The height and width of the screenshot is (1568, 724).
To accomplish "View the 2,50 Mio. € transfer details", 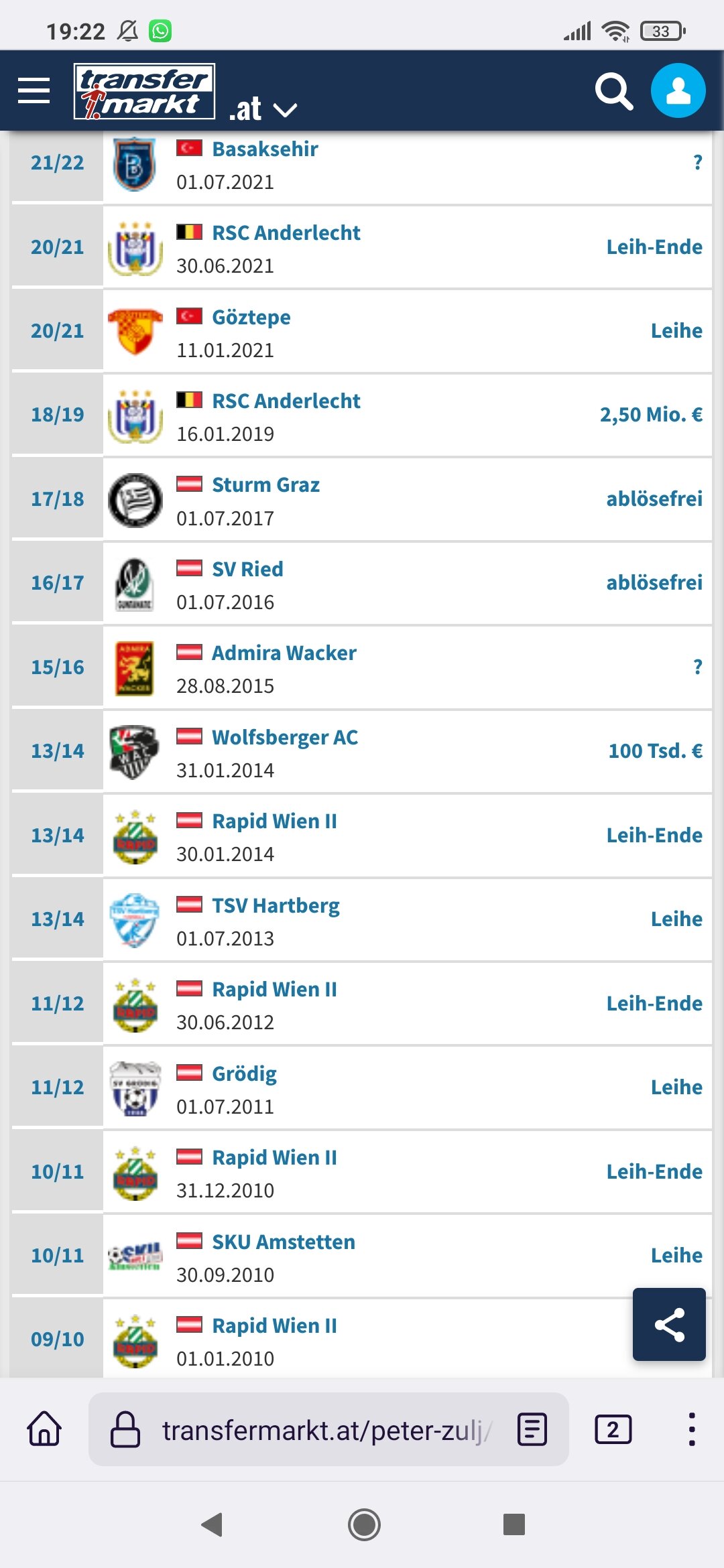I will 651,415.
